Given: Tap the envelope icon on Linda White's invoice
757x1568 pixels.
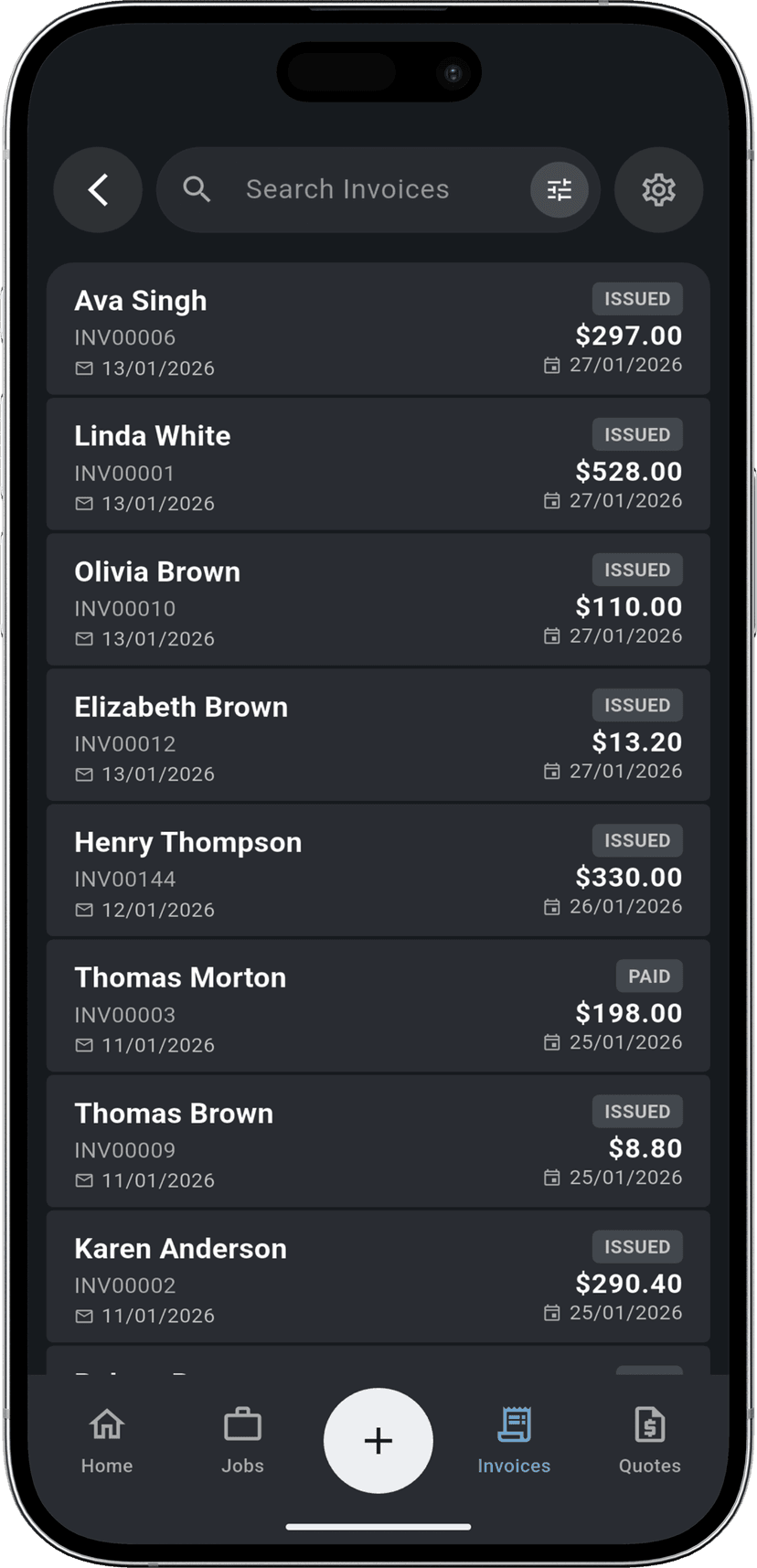Looking at the screenshot, I should point(83,503).
